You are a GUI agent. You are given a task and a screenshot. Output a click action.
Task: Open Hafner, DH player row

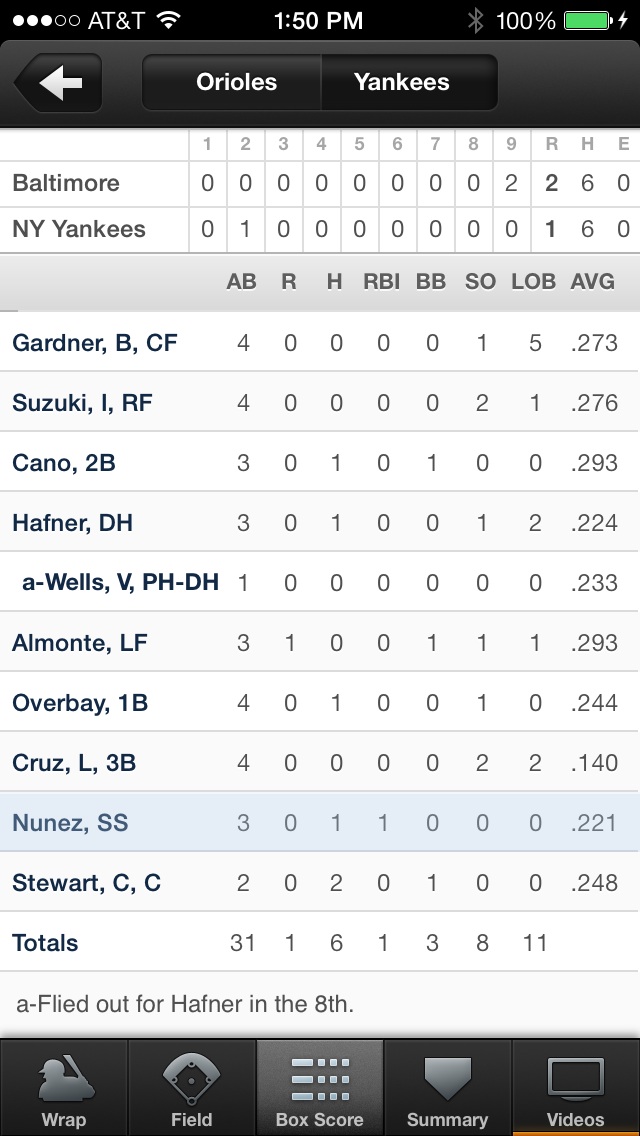(320, 522)
